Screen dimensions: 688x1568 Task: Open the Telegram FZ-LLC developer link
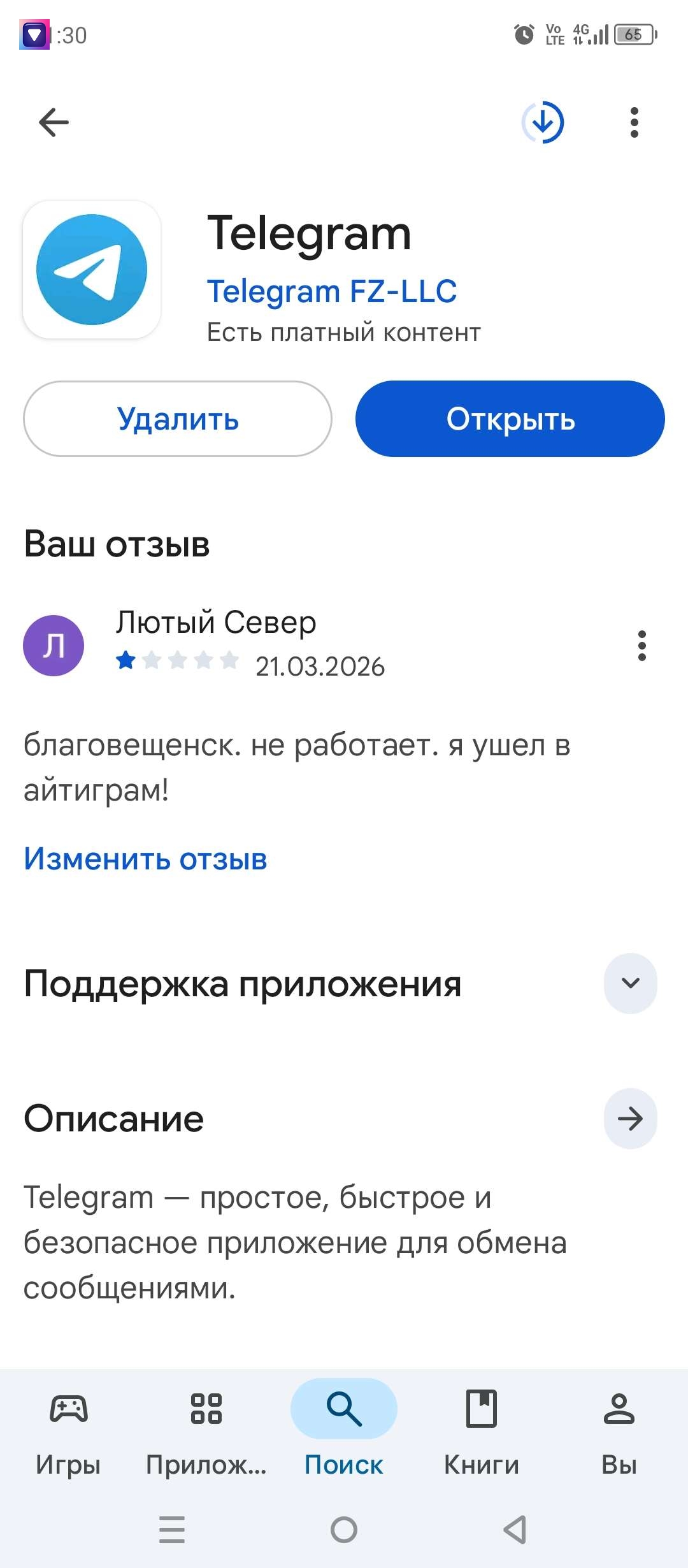[x=332, y=292]
